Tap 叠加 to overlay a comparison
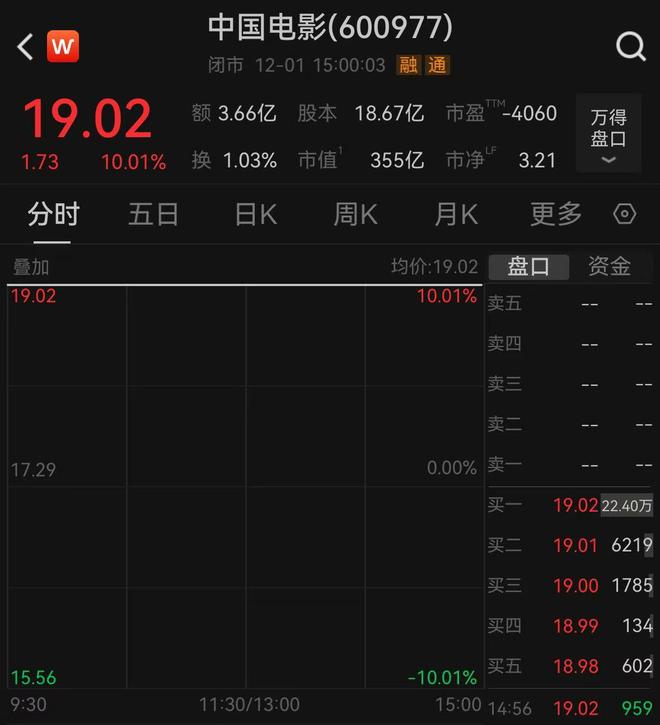This screenshot has width=660, height=725. [x=31, y=267]
